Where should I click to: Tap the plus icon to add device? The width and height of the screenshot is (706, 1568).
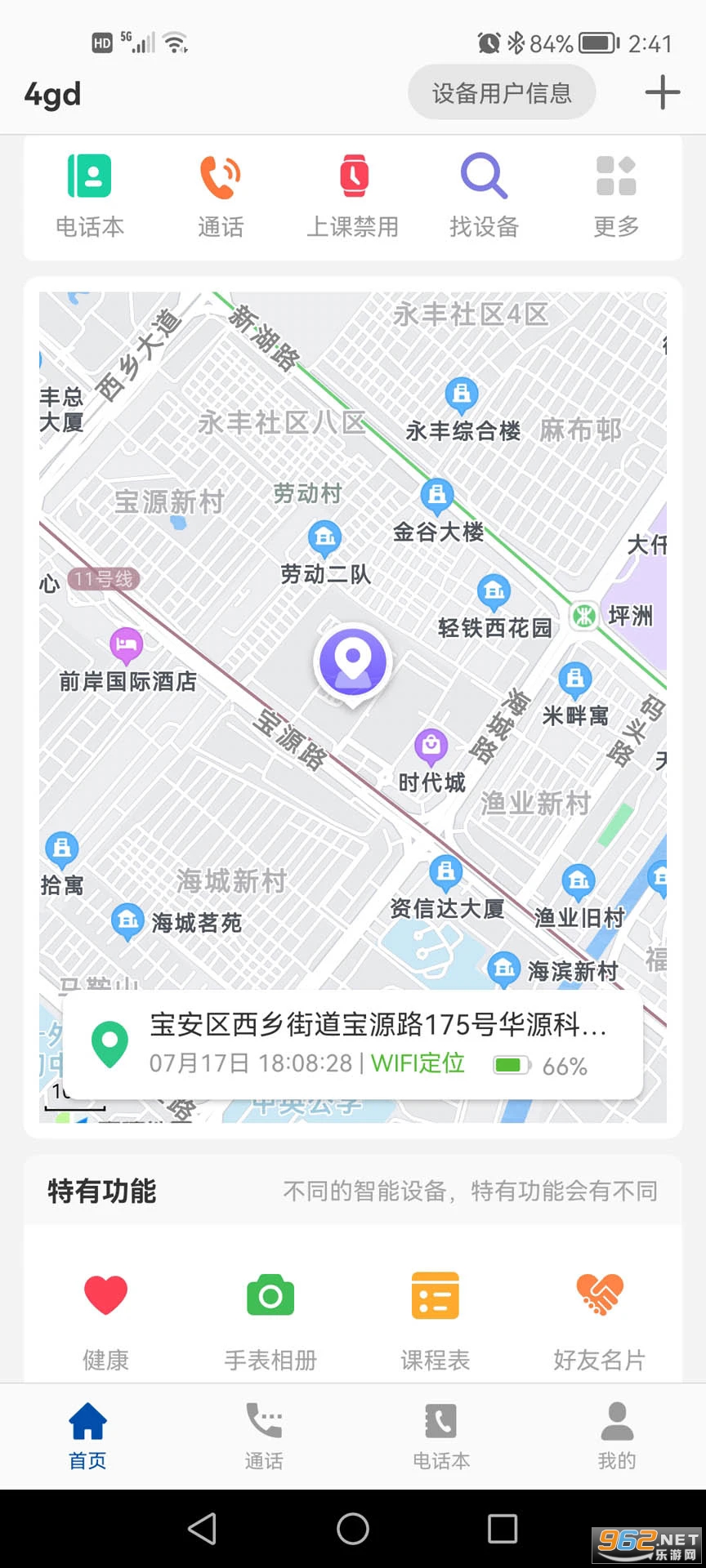pos(662,92)
